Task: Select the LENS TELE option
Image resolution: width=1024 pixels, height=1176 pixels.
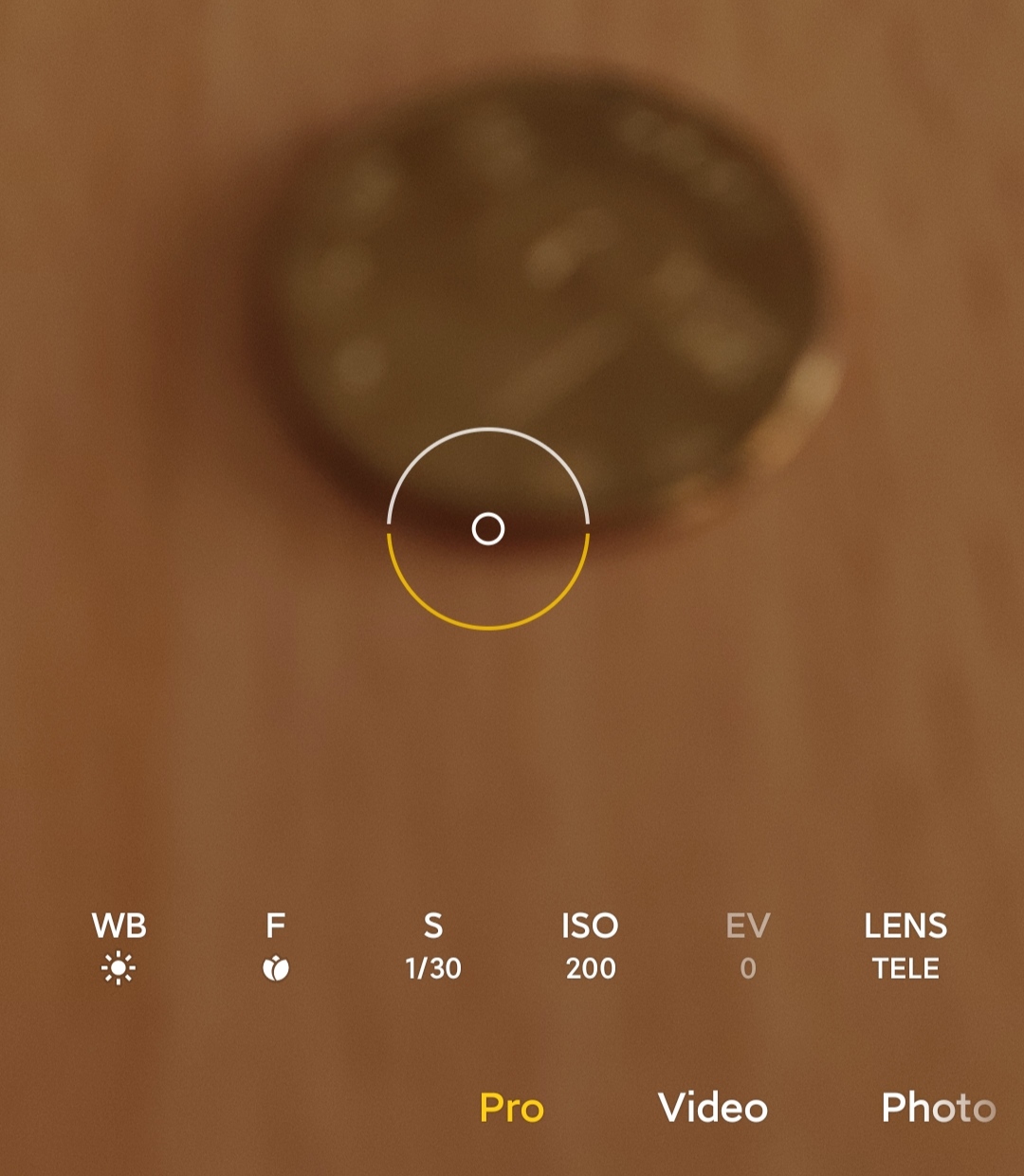Action: tap(905, 946)
